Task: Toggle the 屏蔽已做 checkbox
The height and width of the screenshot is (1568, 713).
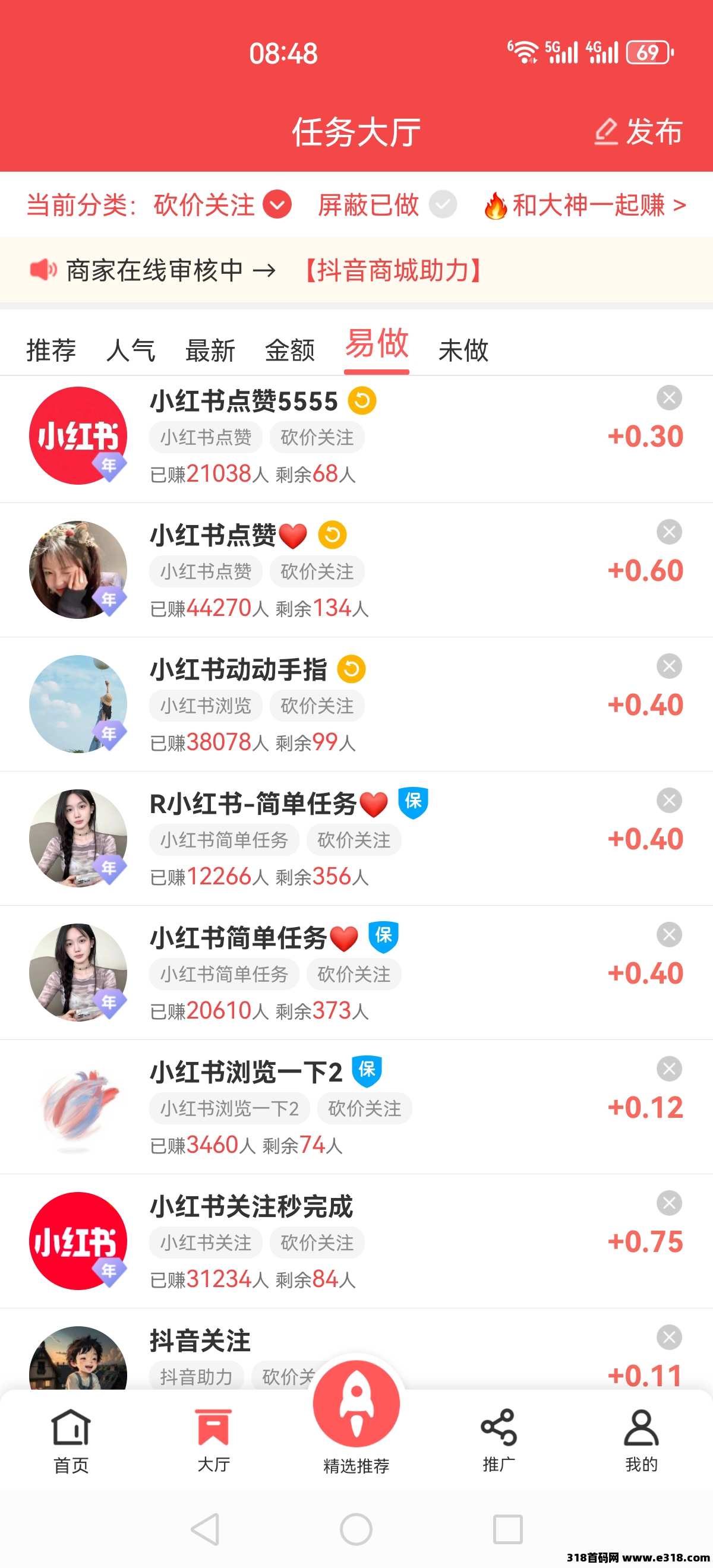Action: pyautogui.click(x=443, y=204)
